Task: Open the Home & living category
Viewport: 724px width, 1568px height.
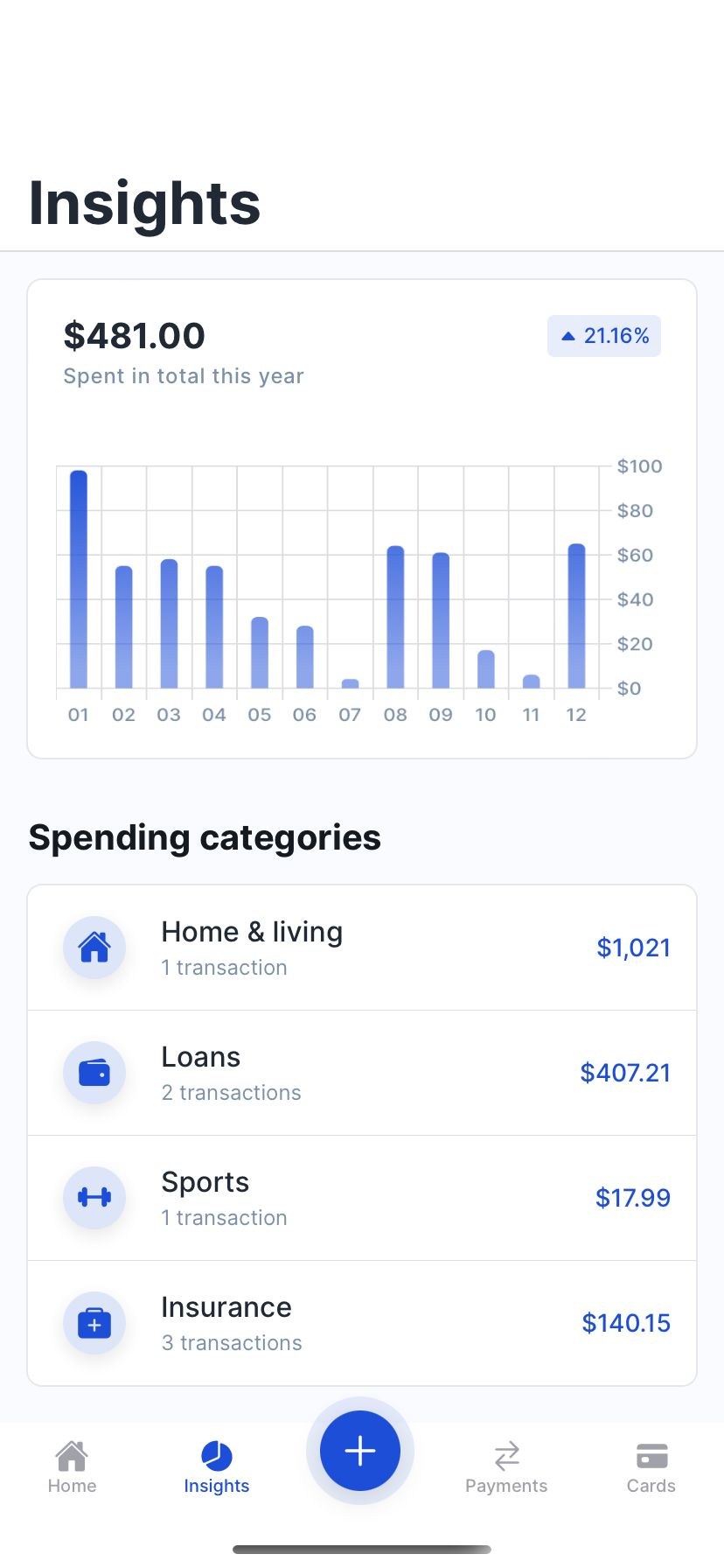Action: click(x=362, y=948)
